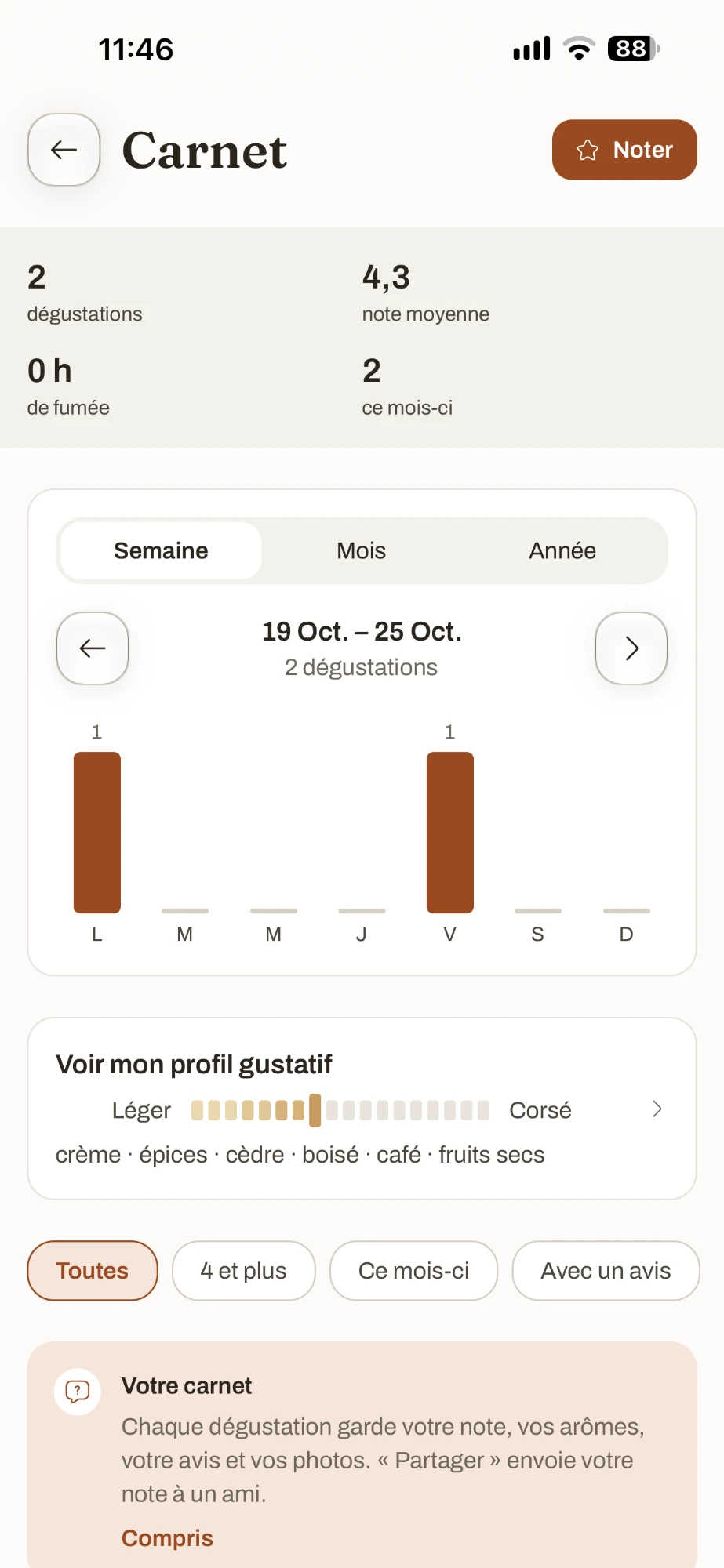Dismiss the tip with Compris
724x1568 pixels.
click(167, 1538)
